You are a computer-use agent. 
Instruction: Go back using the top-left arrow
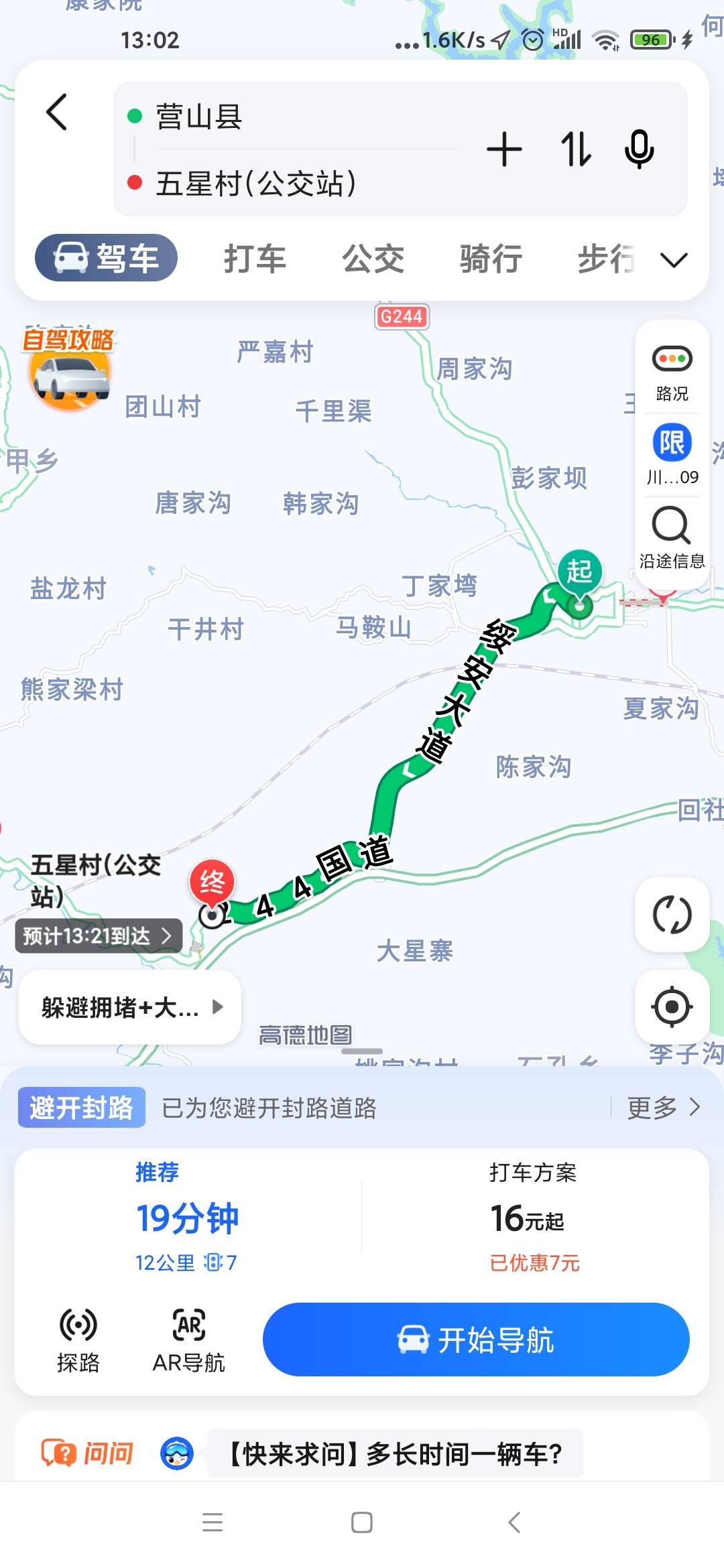click(x=57, y=112)
